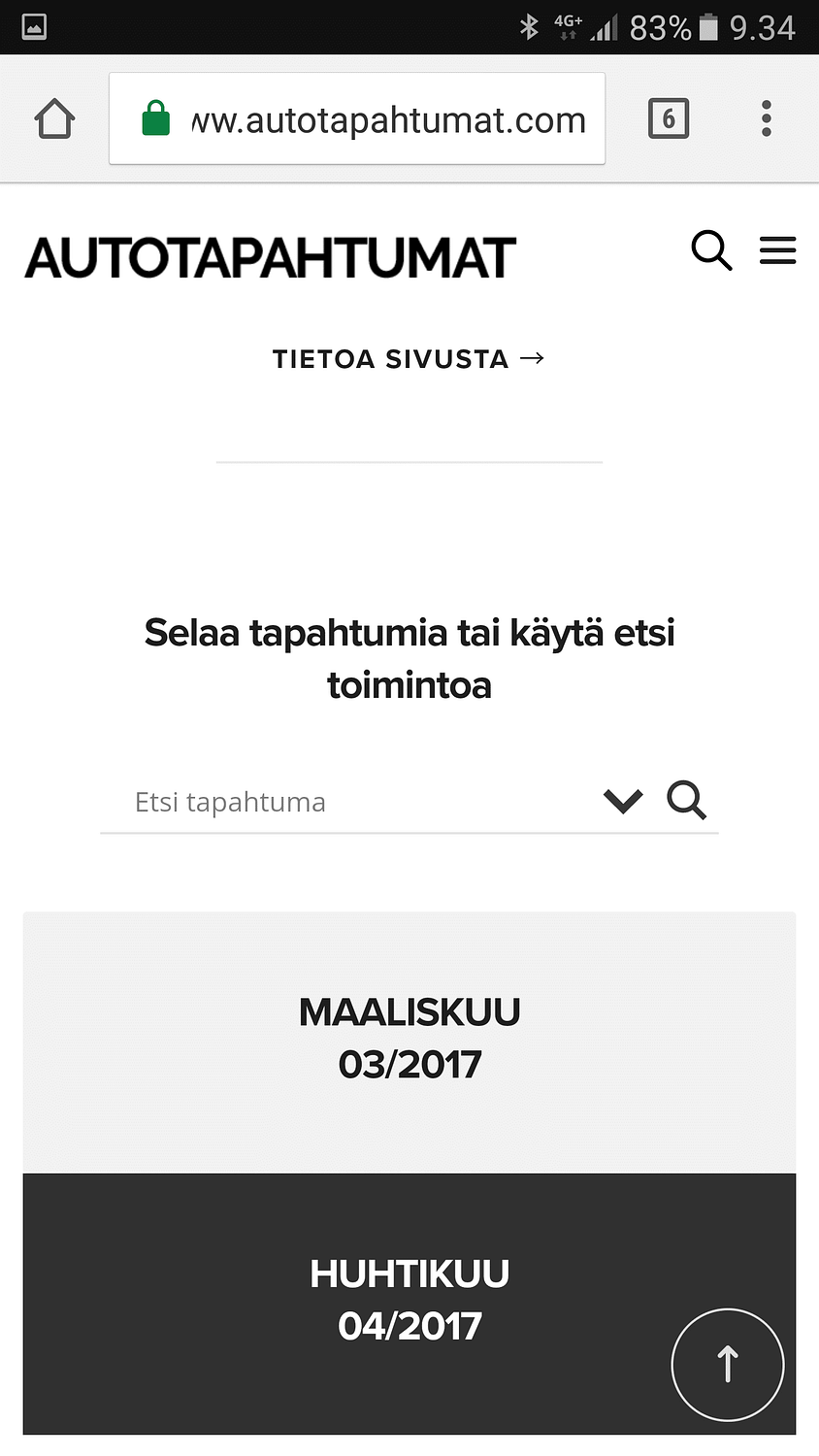Viewport: 819px width, 1456px height.
Task: Follow the Tietoa sivusta link
Action: tap(409, 359)
